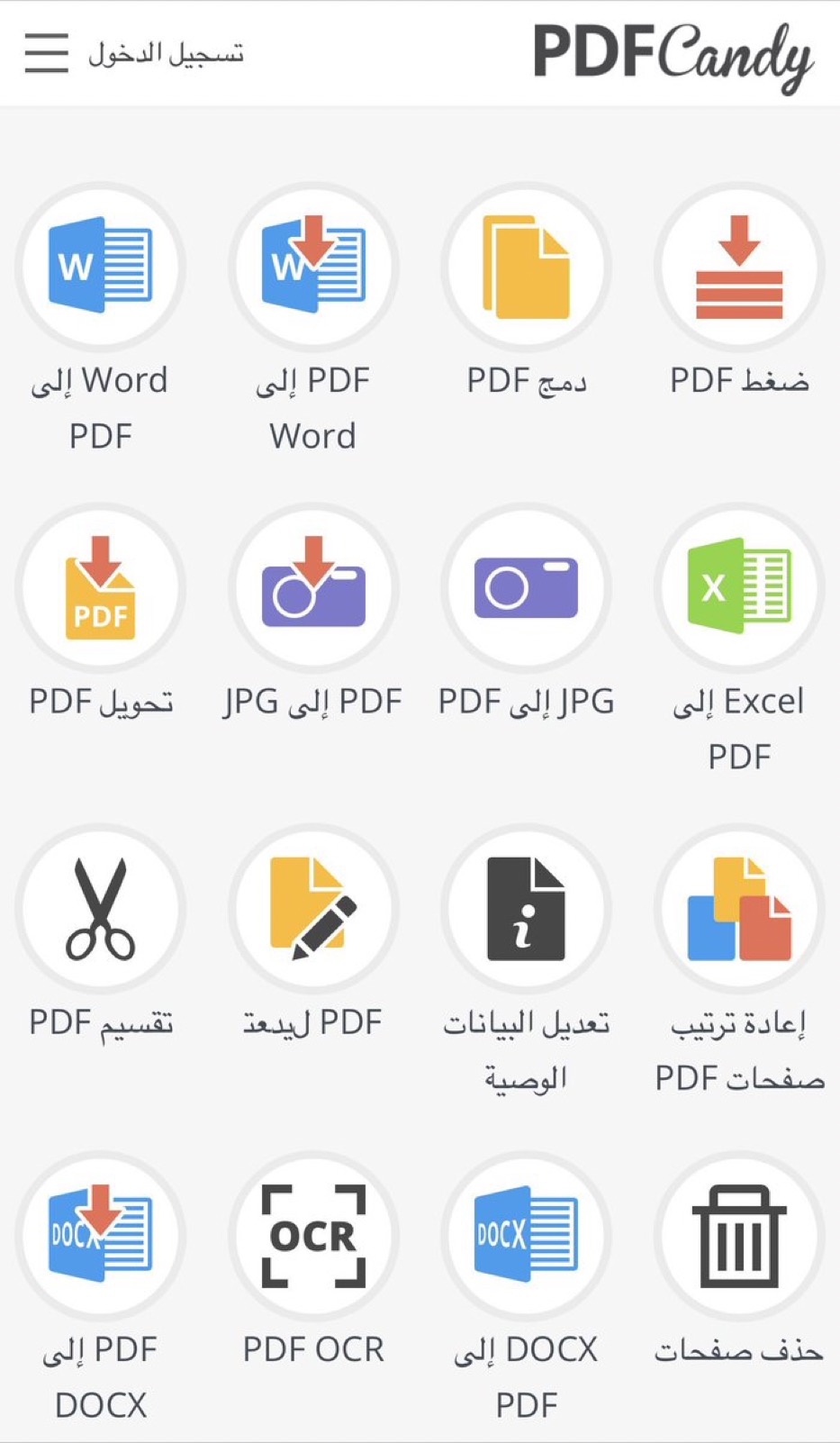This screenshot has height=1443, width=840.
Task: Go to PDF Candy home via logo
Action: tap(673, 56)
